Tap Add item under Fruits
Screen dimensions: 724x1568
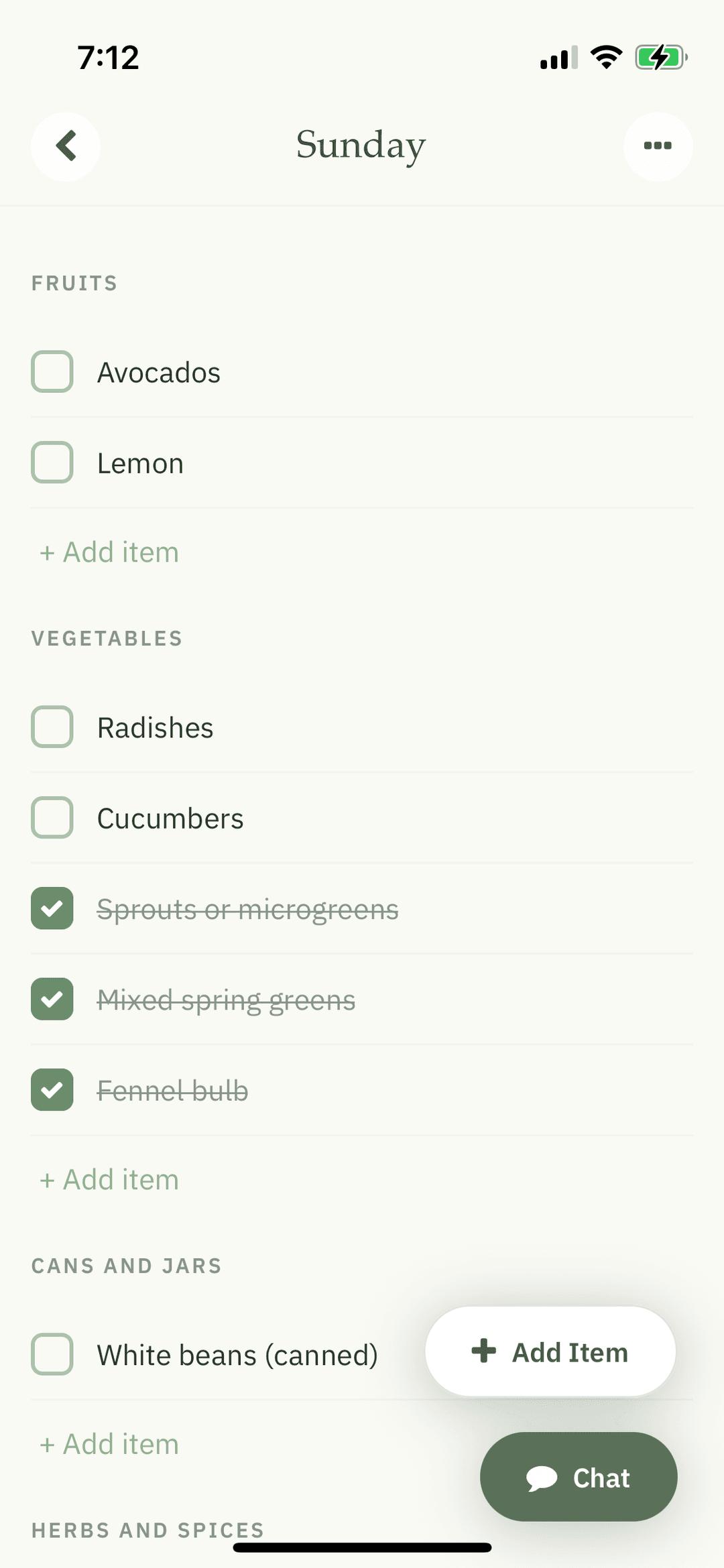[x=108, y=552]
